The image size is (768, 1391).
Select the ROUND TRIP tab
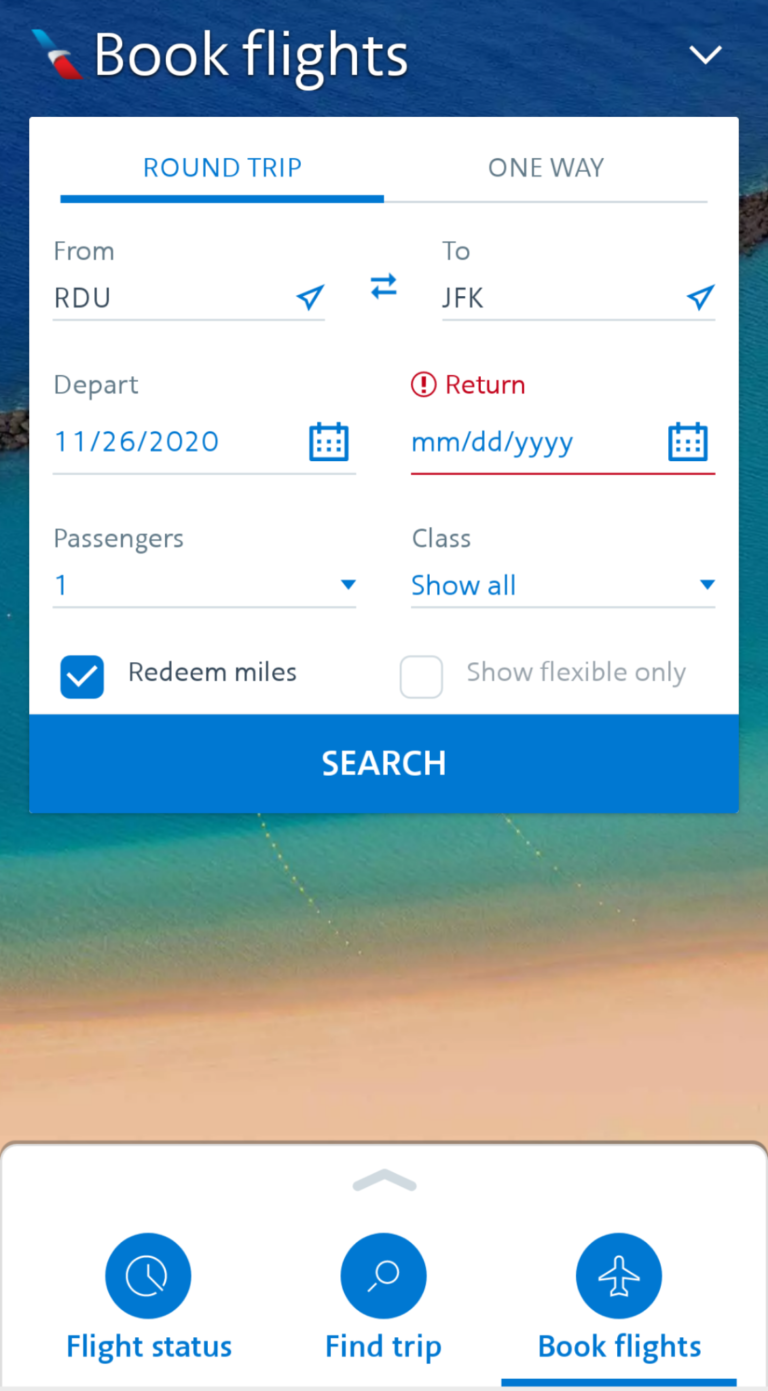[222, 168]
